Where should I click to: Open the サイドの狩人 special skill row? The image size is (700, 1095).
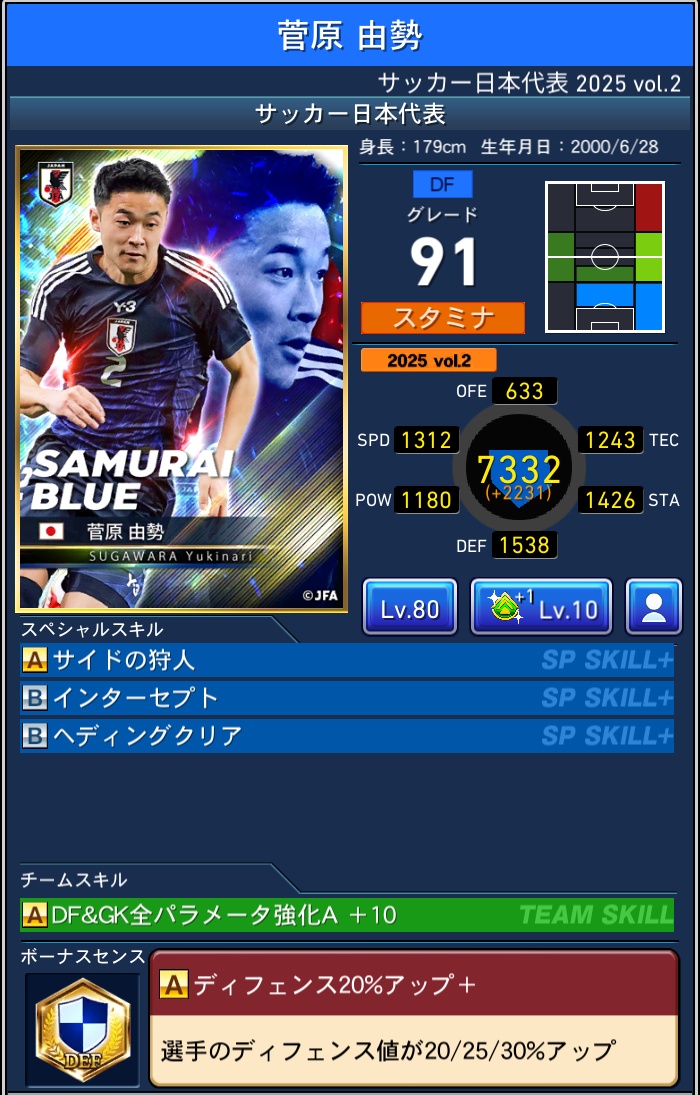(346, 660)
